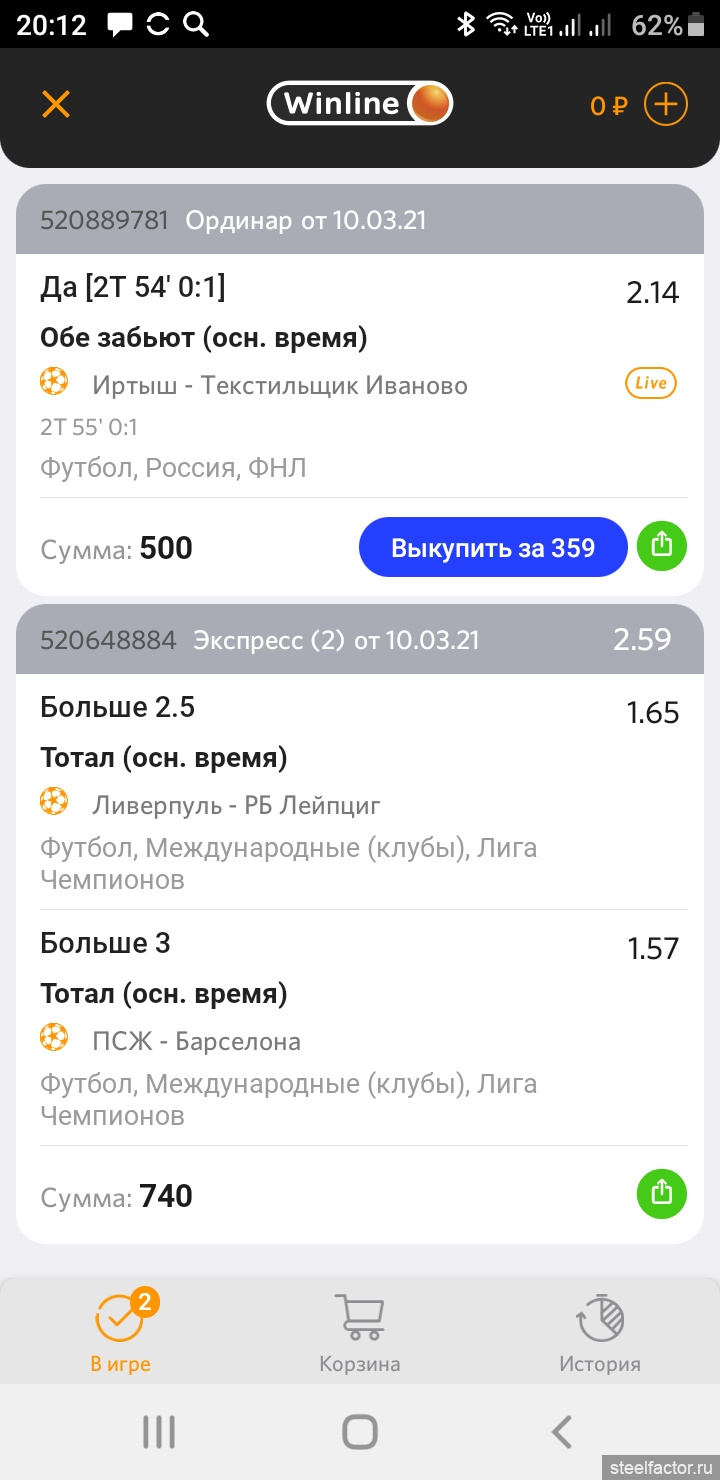Screen dimensions: 720x1480
Task: Open the История tab
Action: pos(600,1330)
